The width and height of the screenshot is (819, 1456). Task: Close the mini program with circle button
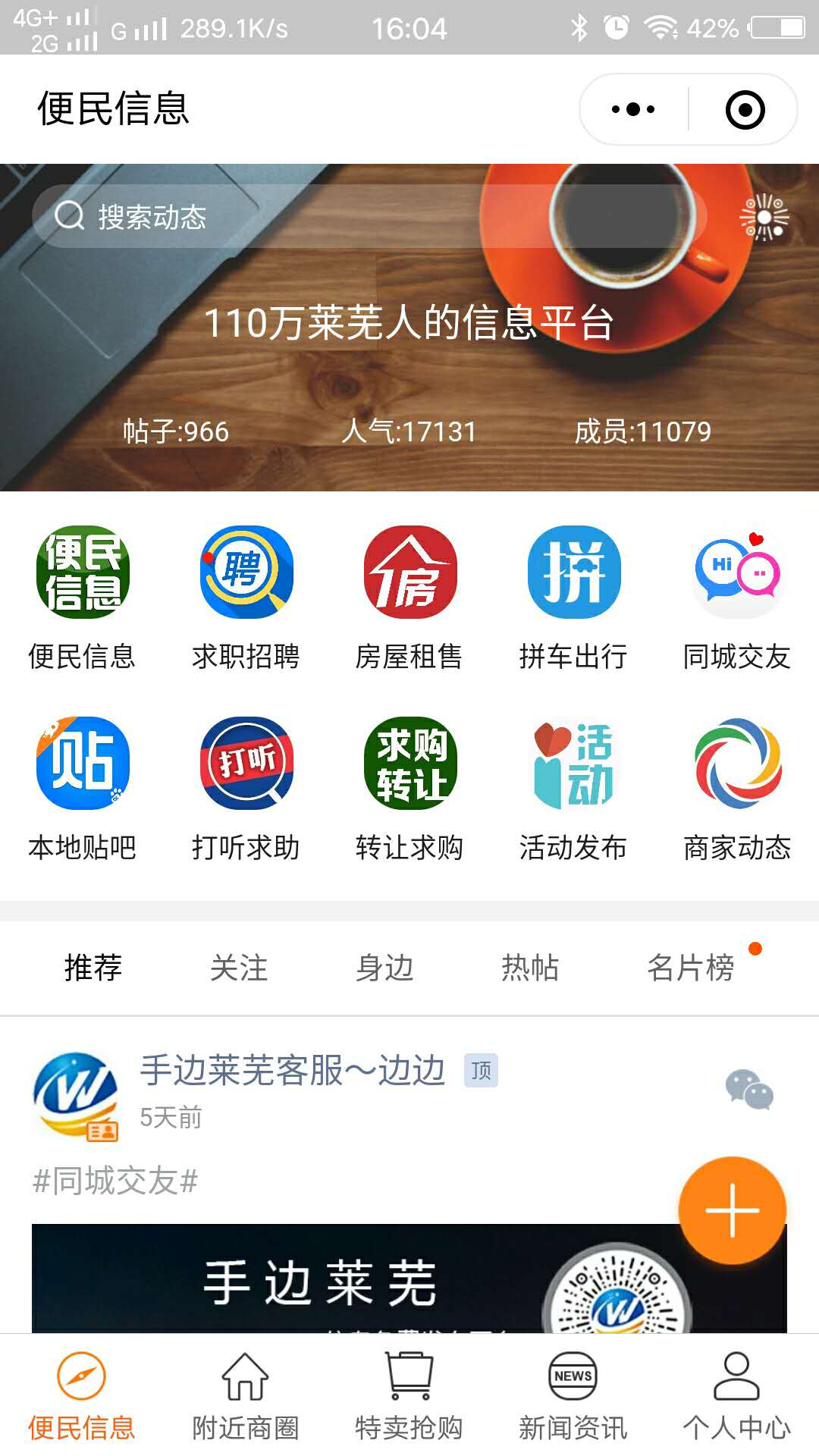tap(745, 109)
